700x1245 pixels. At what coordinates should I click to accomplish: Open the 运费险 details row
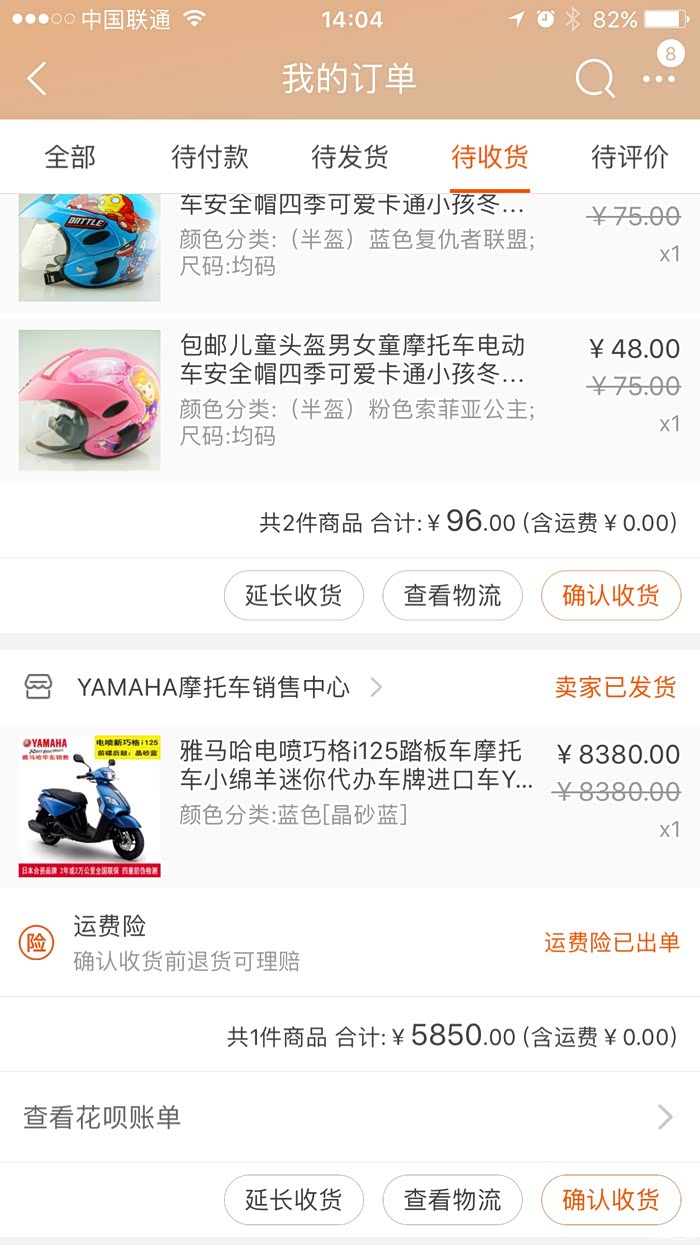(x=350, y=942)
